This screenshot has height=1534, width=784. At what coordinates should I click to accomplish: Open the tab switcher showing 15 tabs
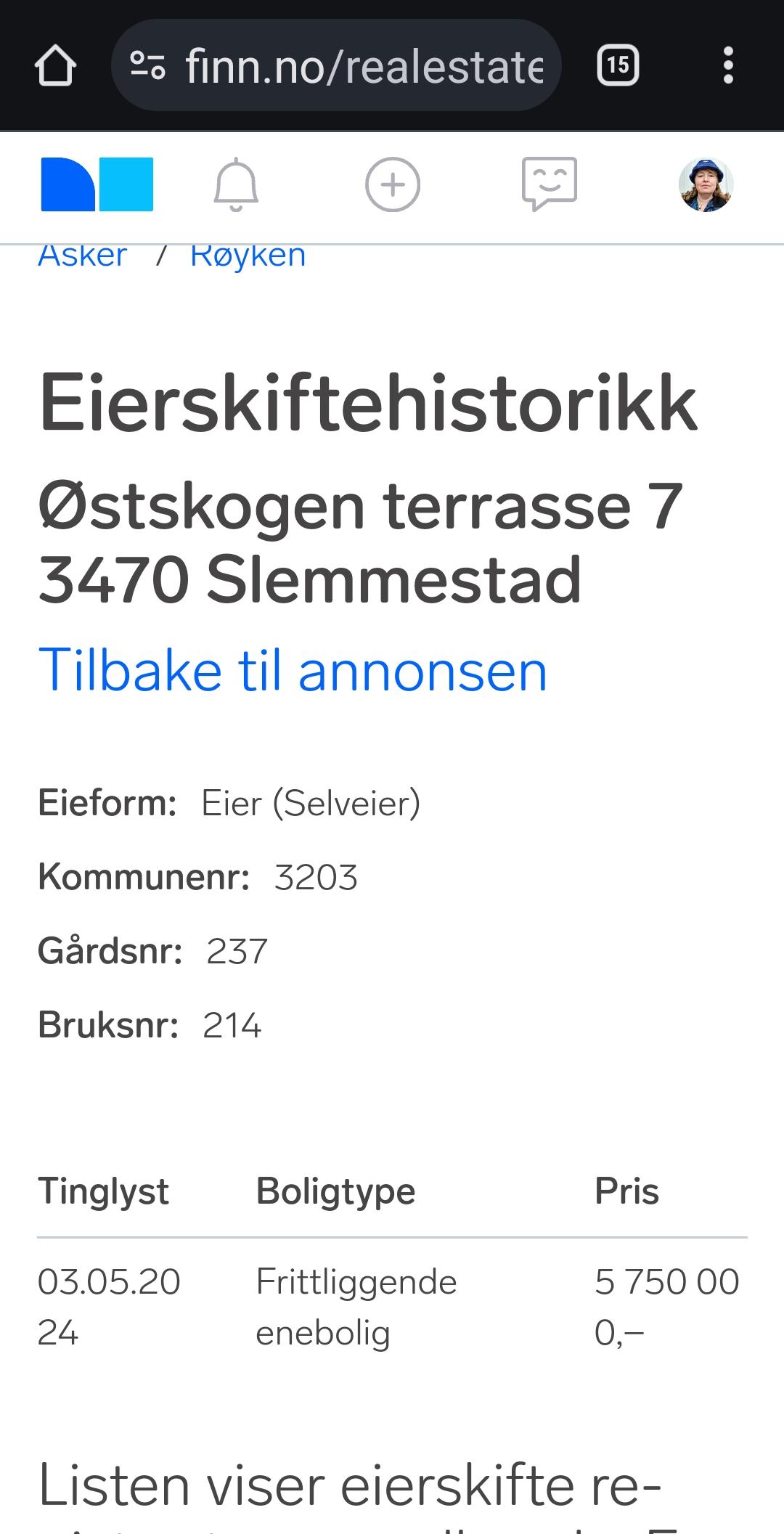click(618, 65)
